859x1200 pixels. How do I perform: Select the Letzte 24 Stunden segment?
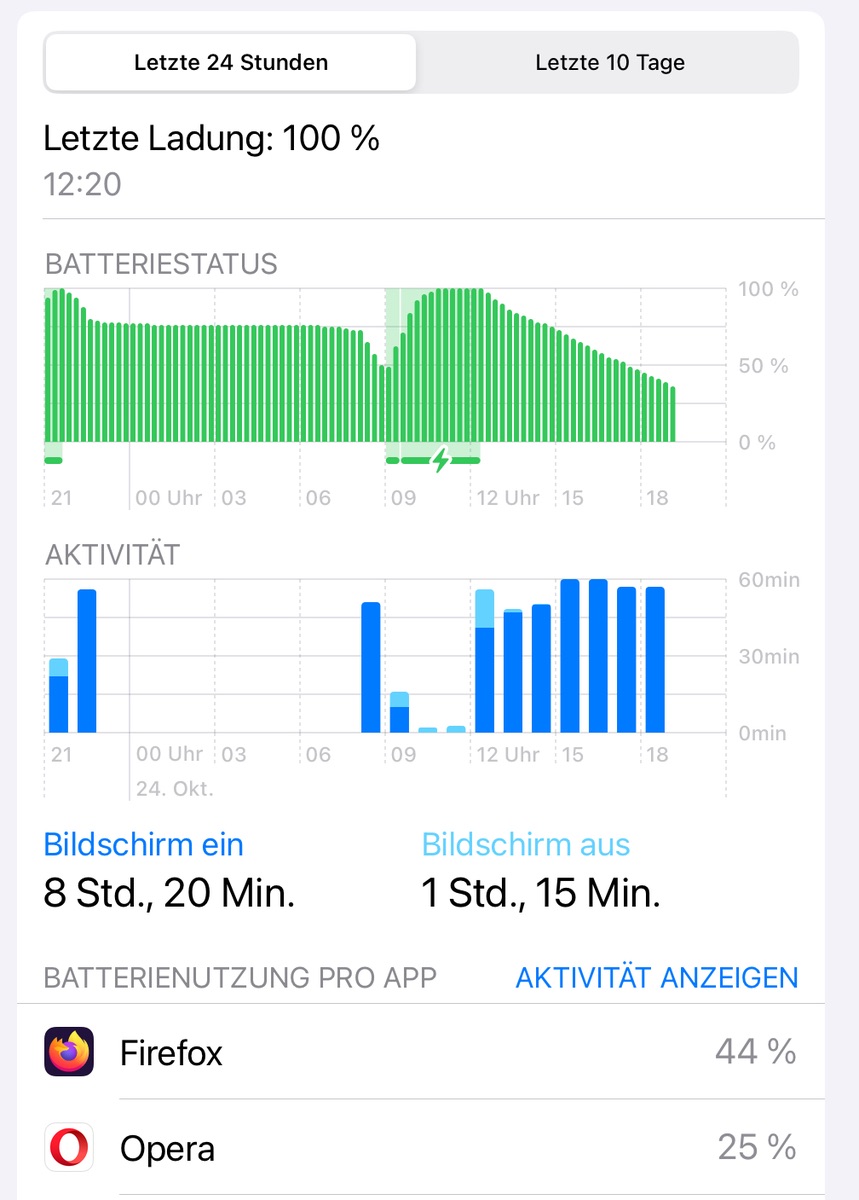click(231, 63)
